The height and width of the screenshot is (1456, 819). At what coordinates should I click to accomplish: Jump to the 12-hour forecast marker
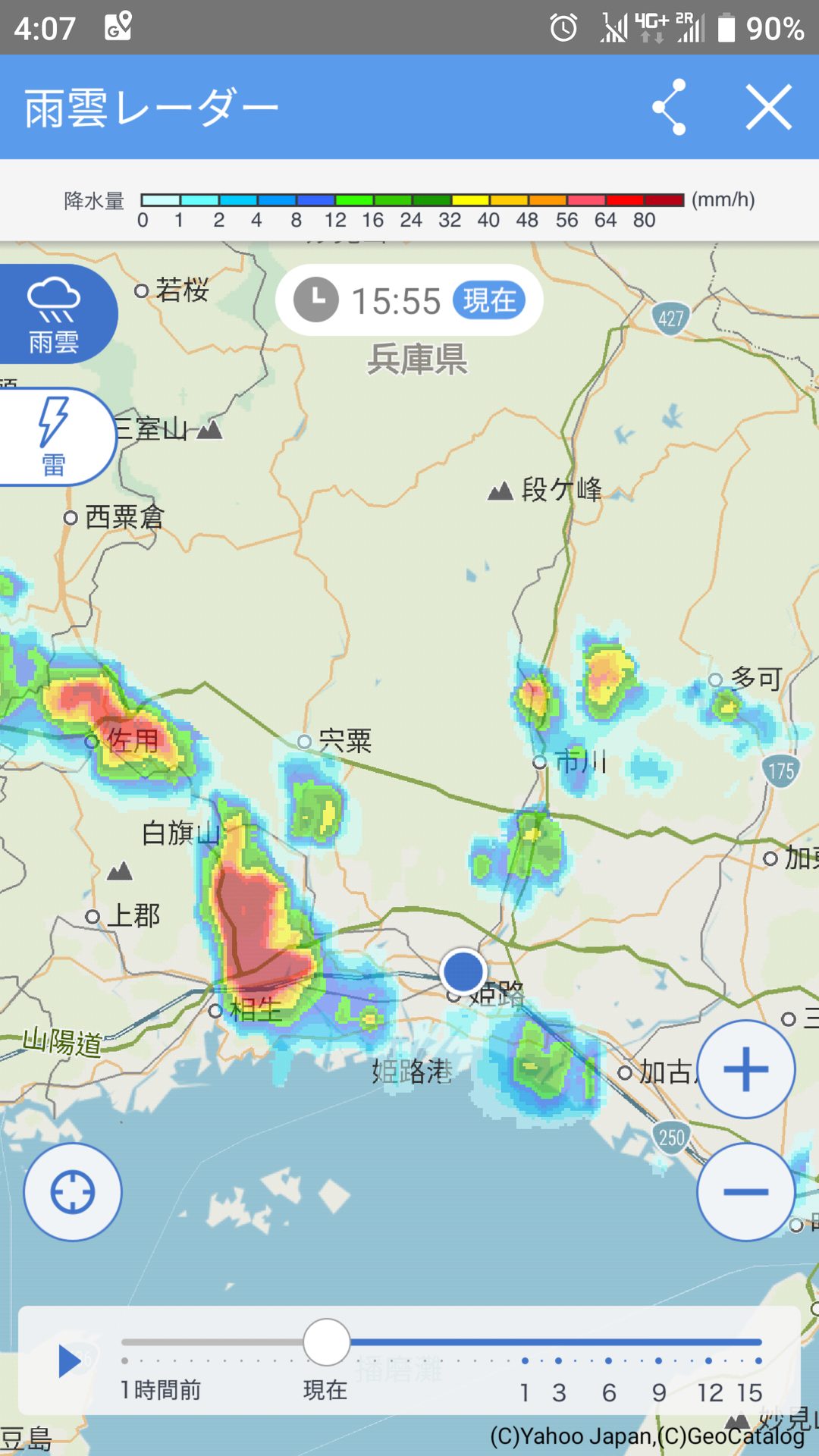709,1361
